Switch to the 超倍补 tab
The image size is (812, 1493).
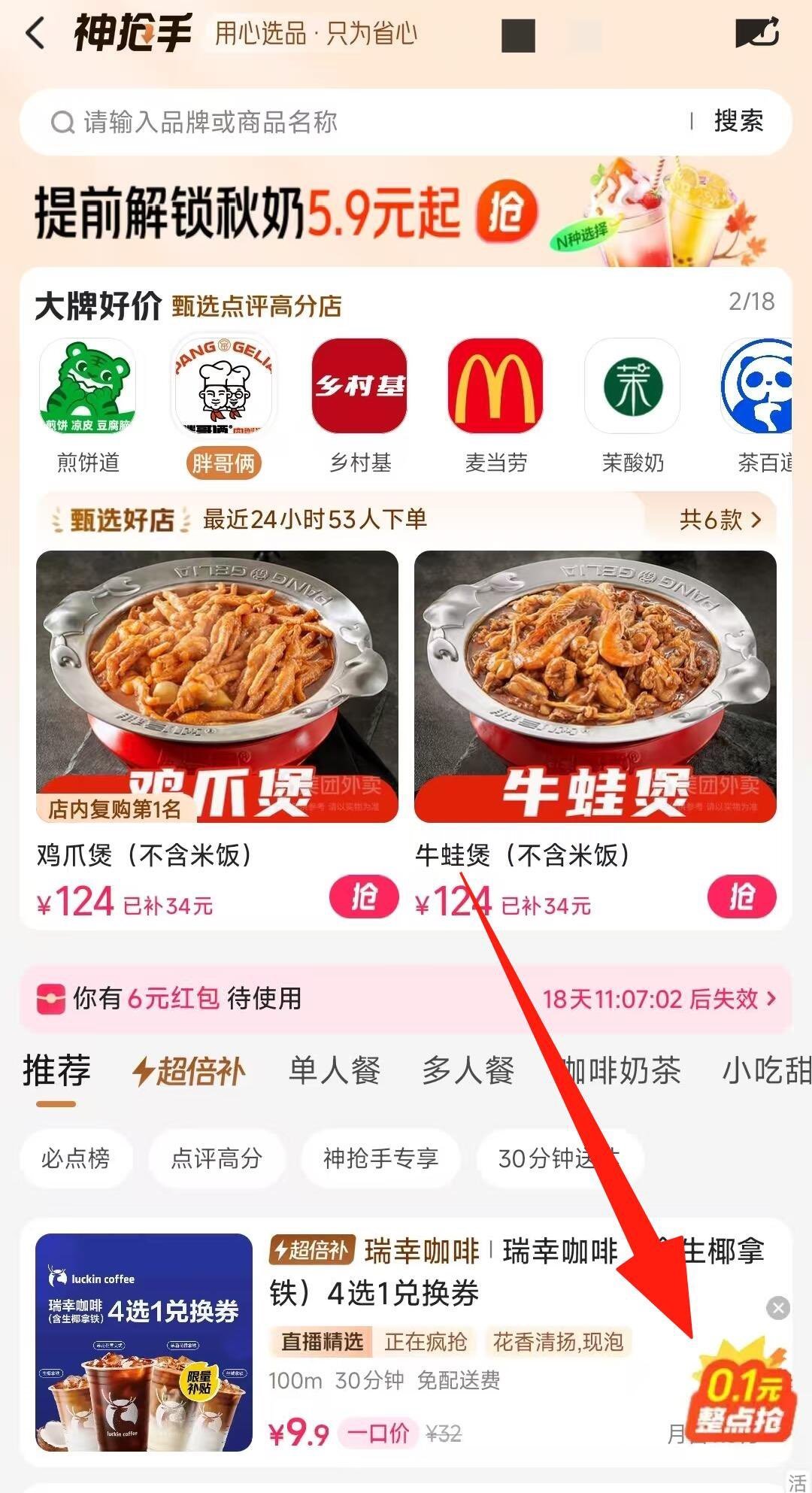[190, 1070]
